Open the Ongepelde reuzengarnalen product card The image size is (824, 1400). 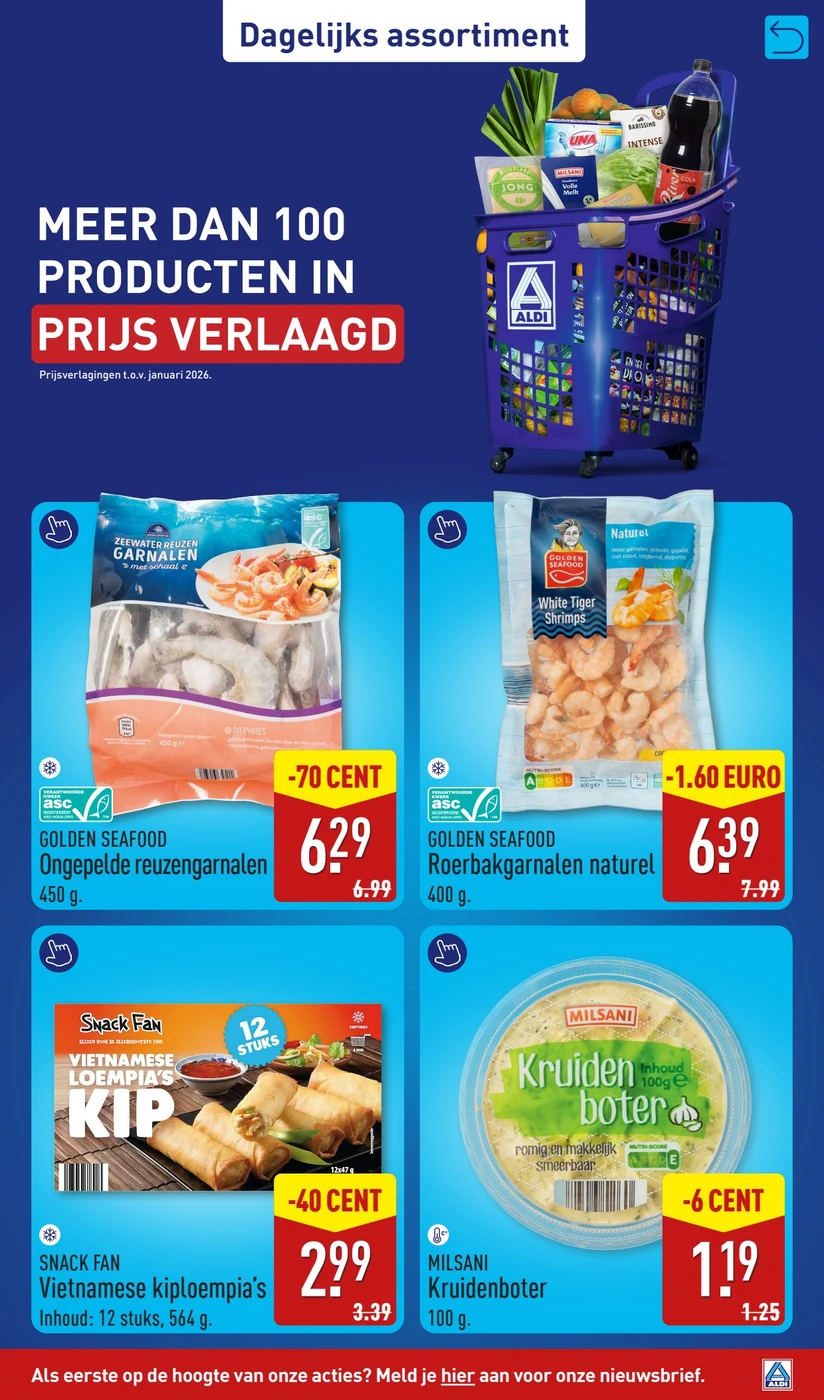[x=217, y=705]
